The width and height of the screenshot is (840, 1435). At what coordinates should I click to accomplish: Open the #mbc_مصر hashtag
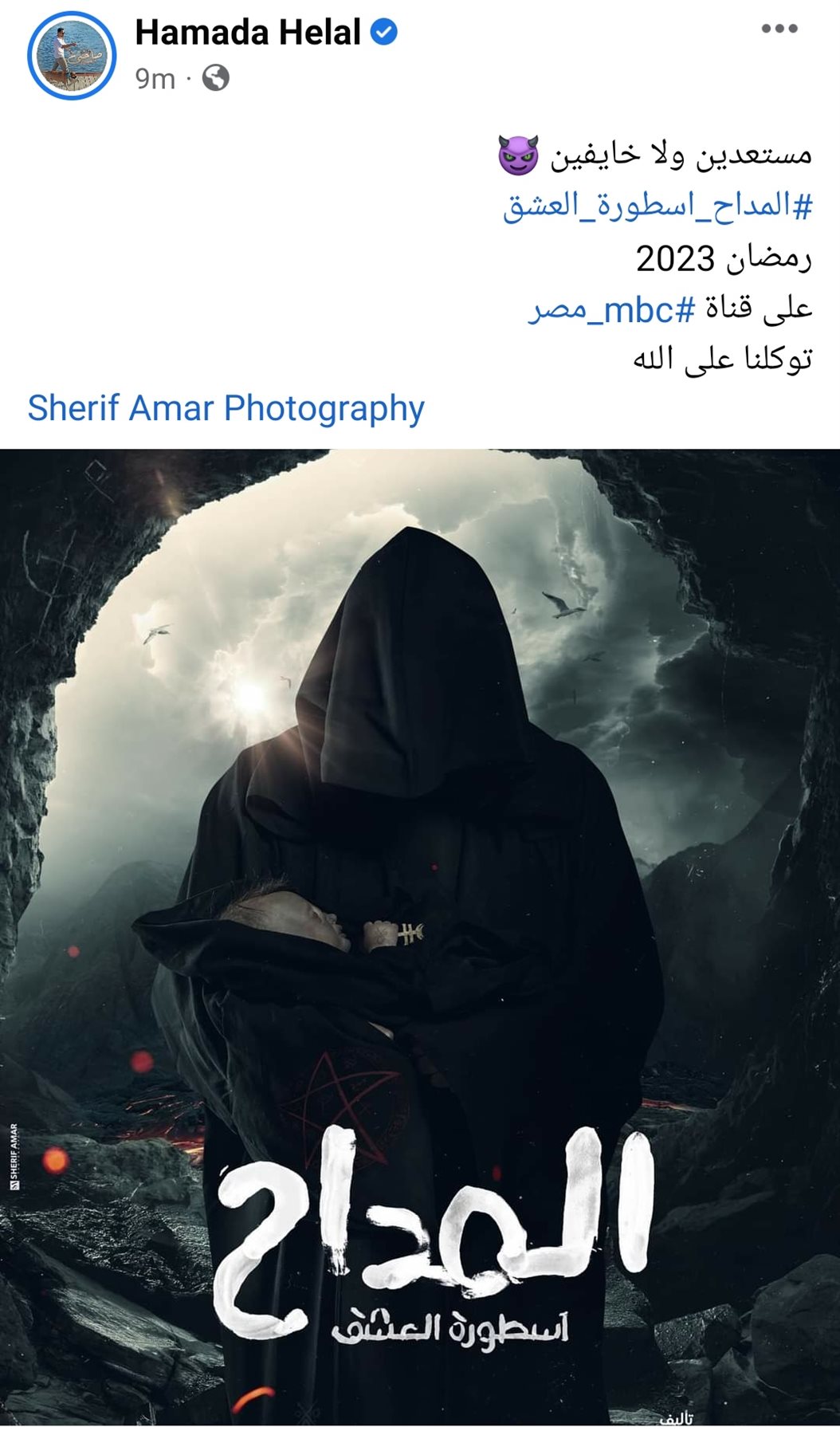611,309
